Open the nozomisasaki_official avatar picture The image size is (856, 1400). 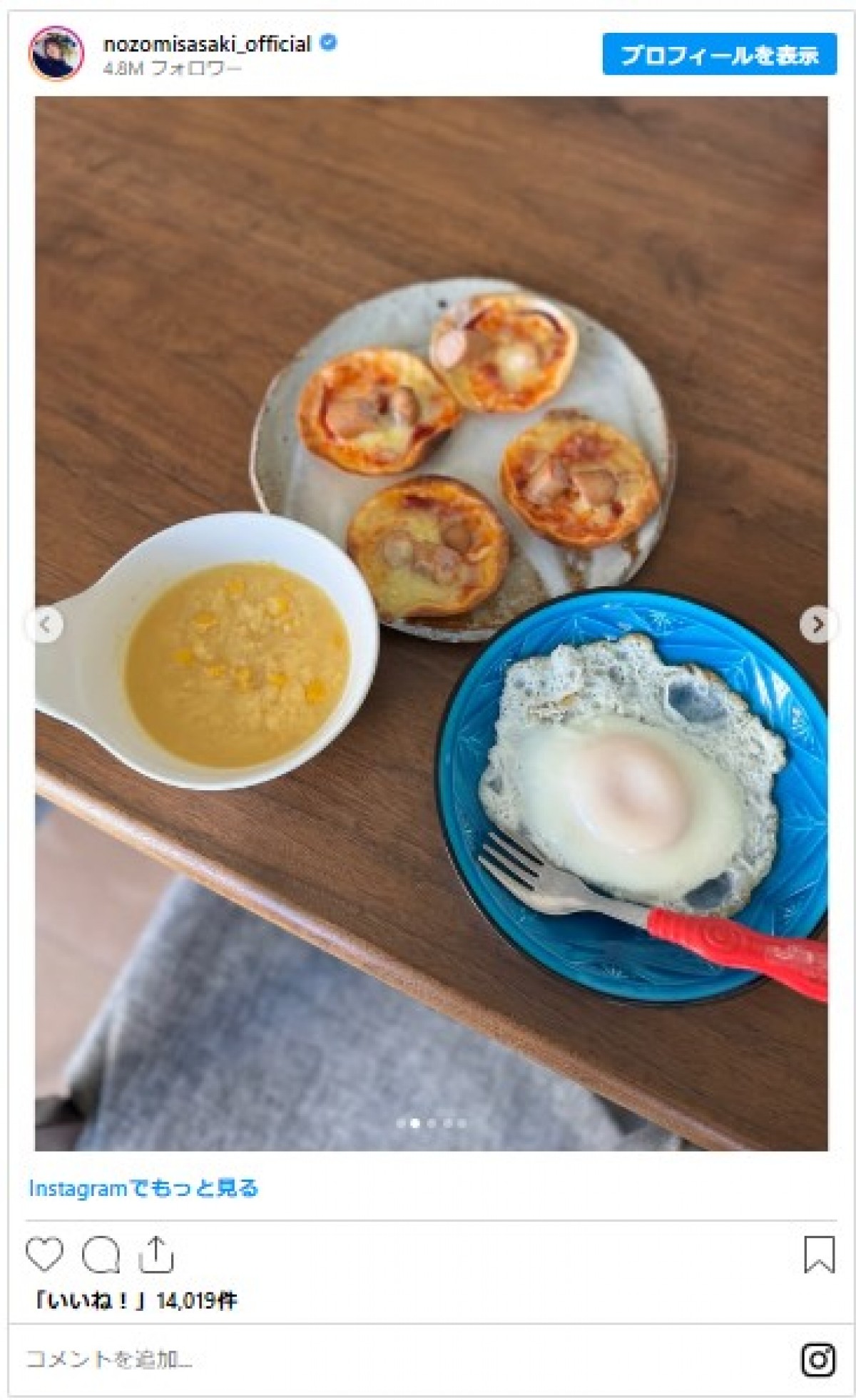point(56,54)
